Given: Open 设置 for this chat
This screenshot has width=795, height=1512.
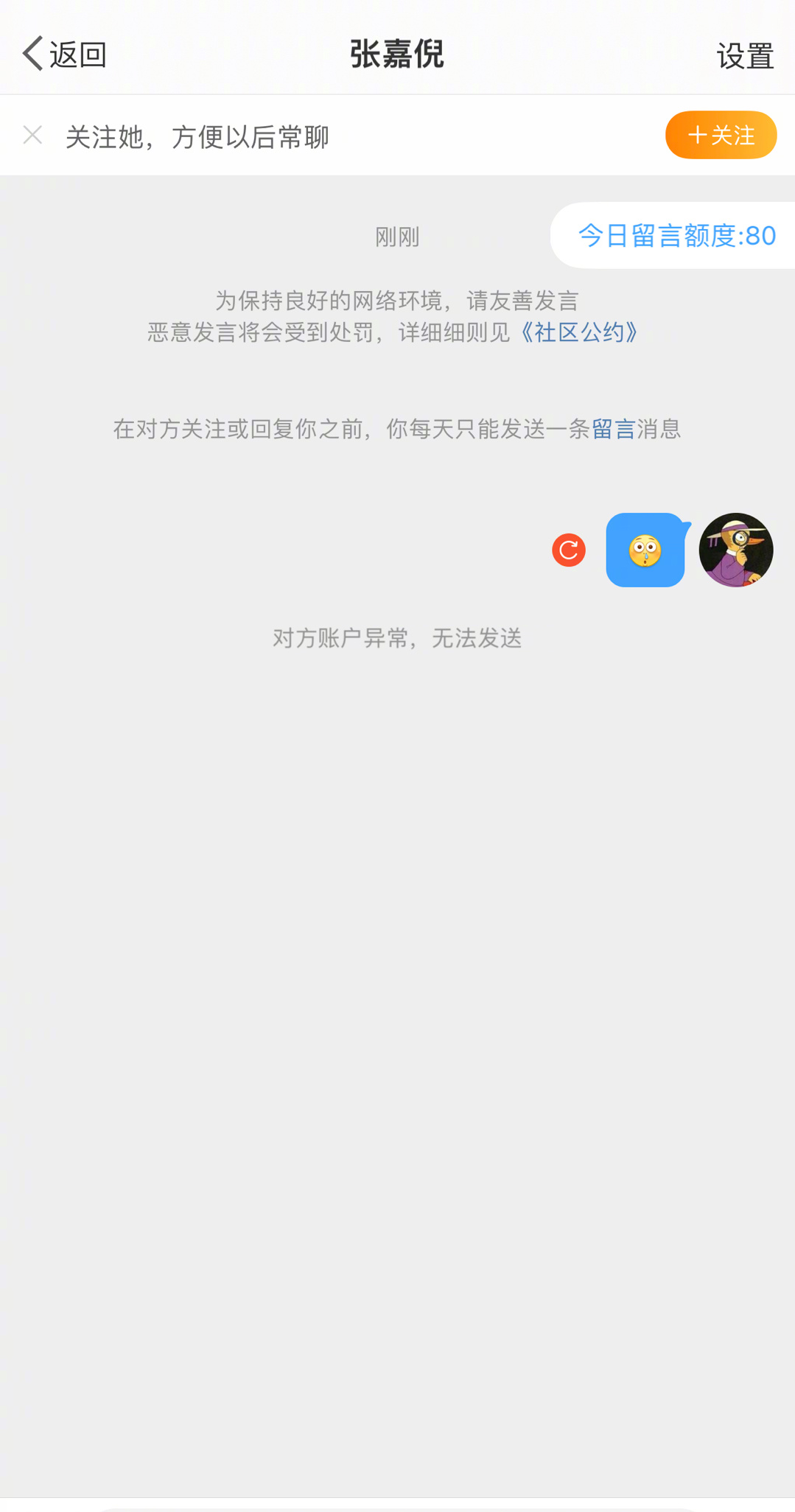Looking at the screenshot, I should (x=744, y=56).
